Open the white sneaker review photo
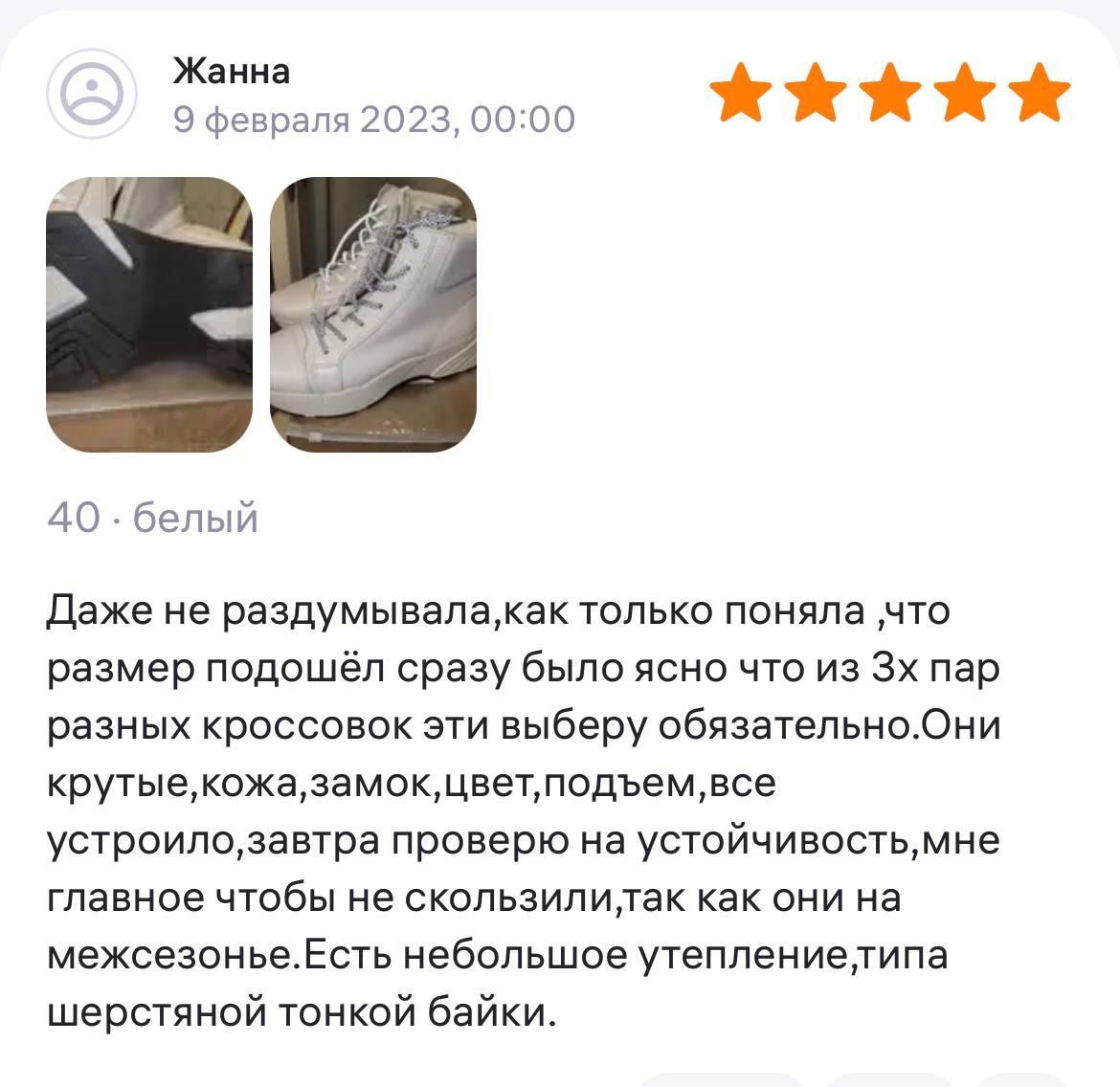1120x1087 pixels. pos(373,314)
